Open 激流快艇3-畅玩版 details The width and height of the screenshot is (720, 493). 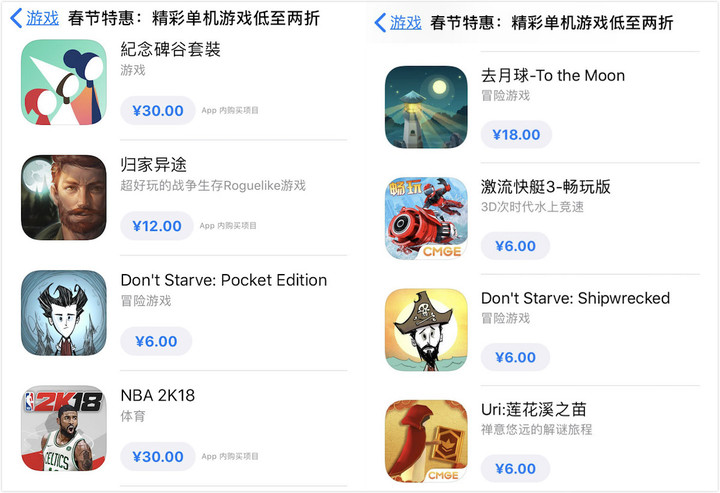545,187
